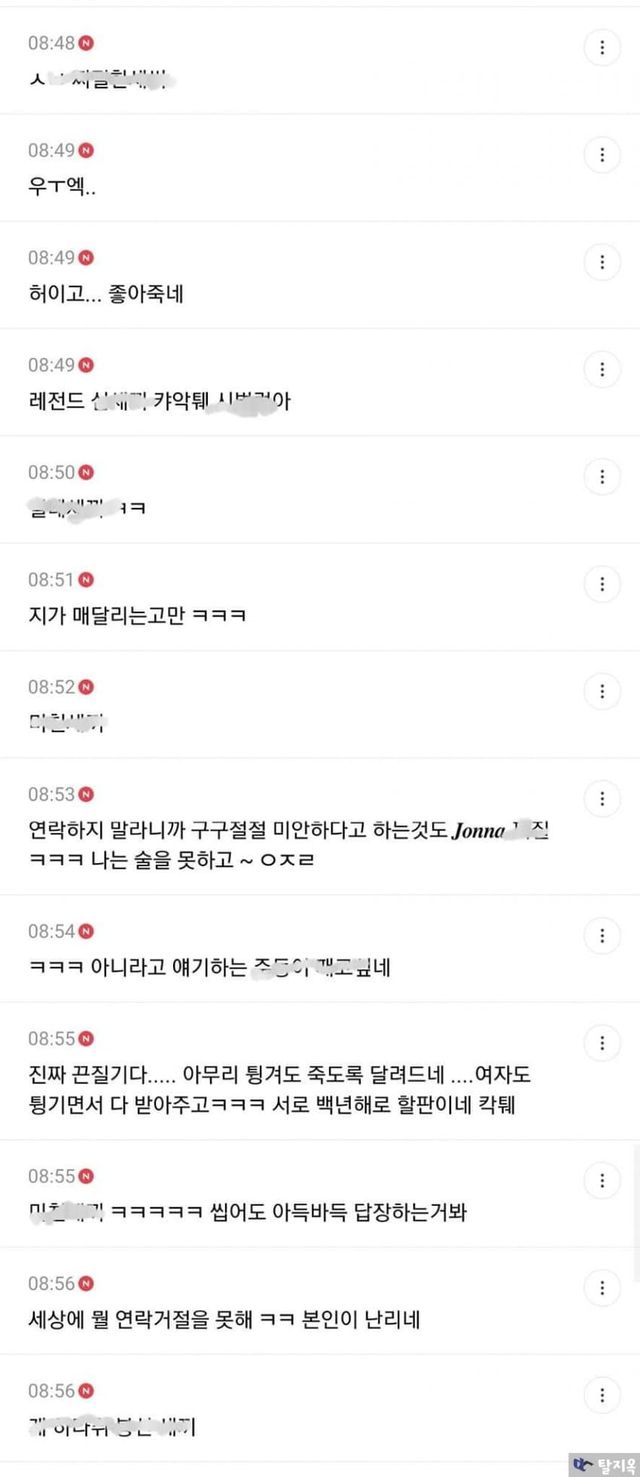Tap the overflow menu on the 08:54 comment
This screenshot has width=640, height=1477.
602,936
